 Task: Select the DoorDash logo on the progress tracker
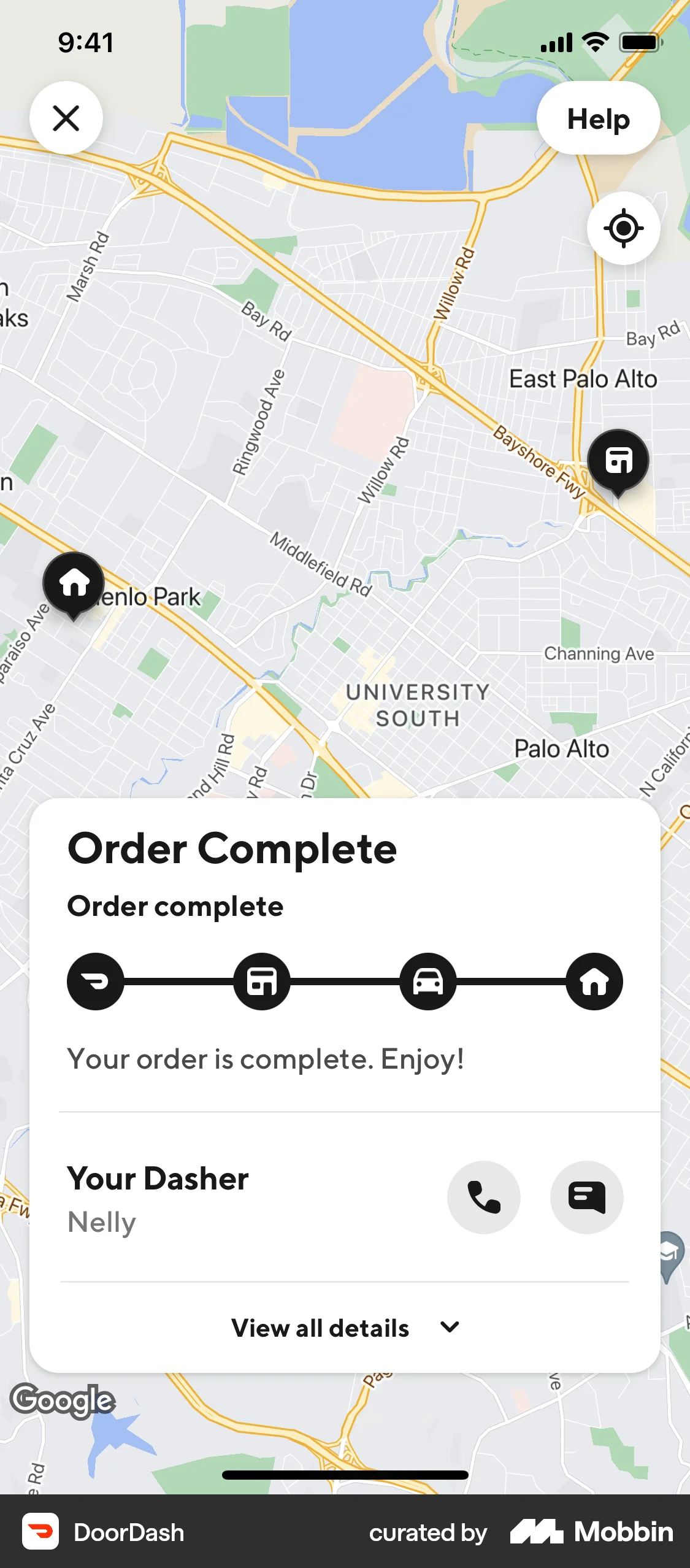pyautogui.click(x=96, y=980)
